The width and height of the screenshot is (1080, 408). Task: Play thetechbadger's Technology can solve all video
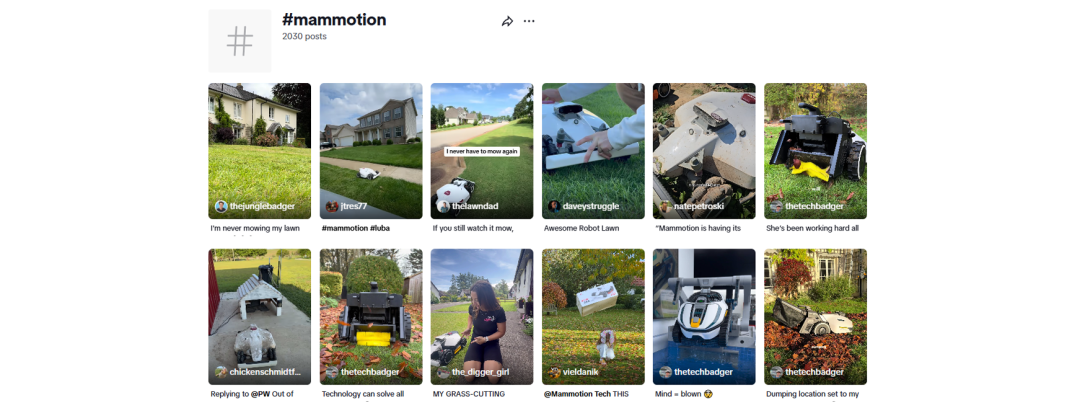[370, 316]
